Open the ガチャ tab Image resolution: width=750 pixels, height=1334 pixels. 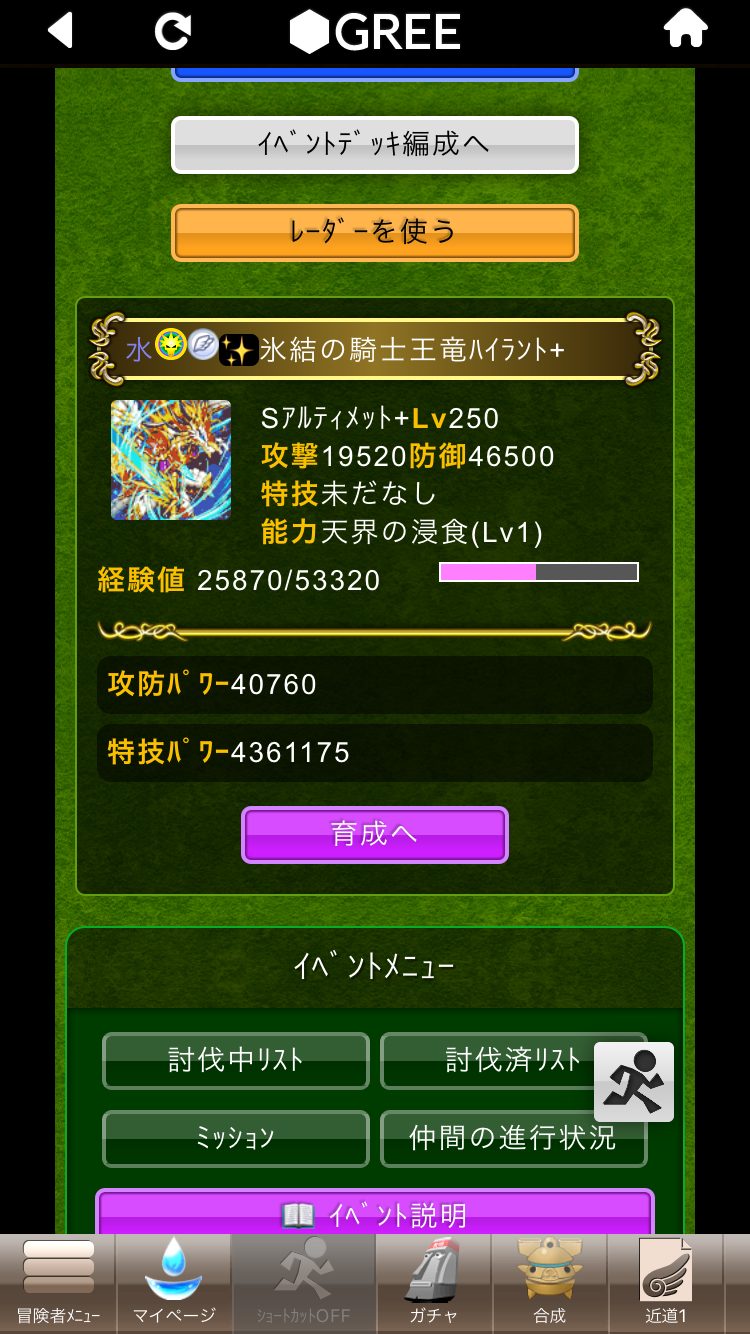433,1283
